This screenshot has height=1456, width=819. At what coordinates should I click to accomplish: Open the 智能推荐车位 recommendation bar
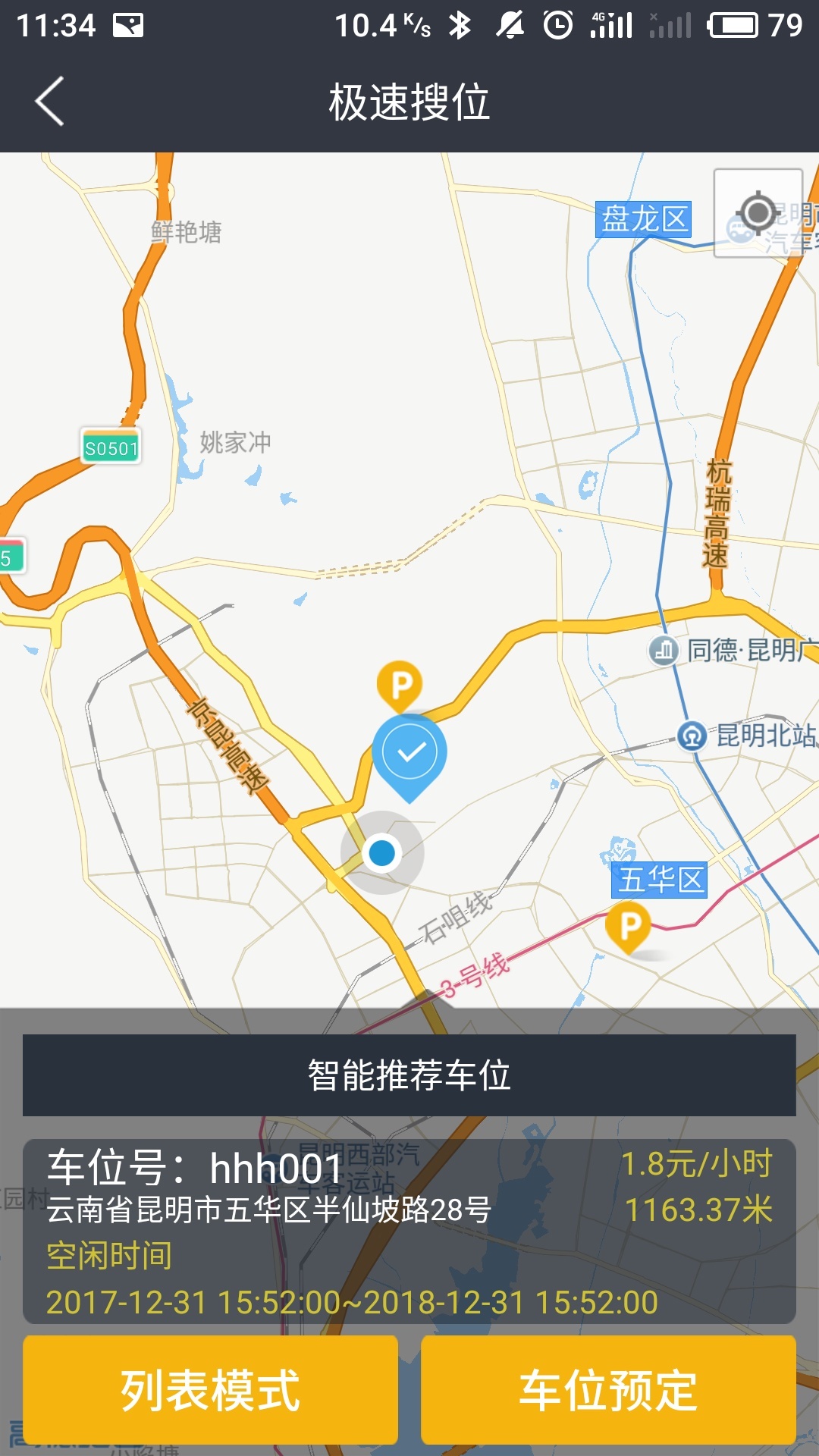click(x=409, y=1075)
